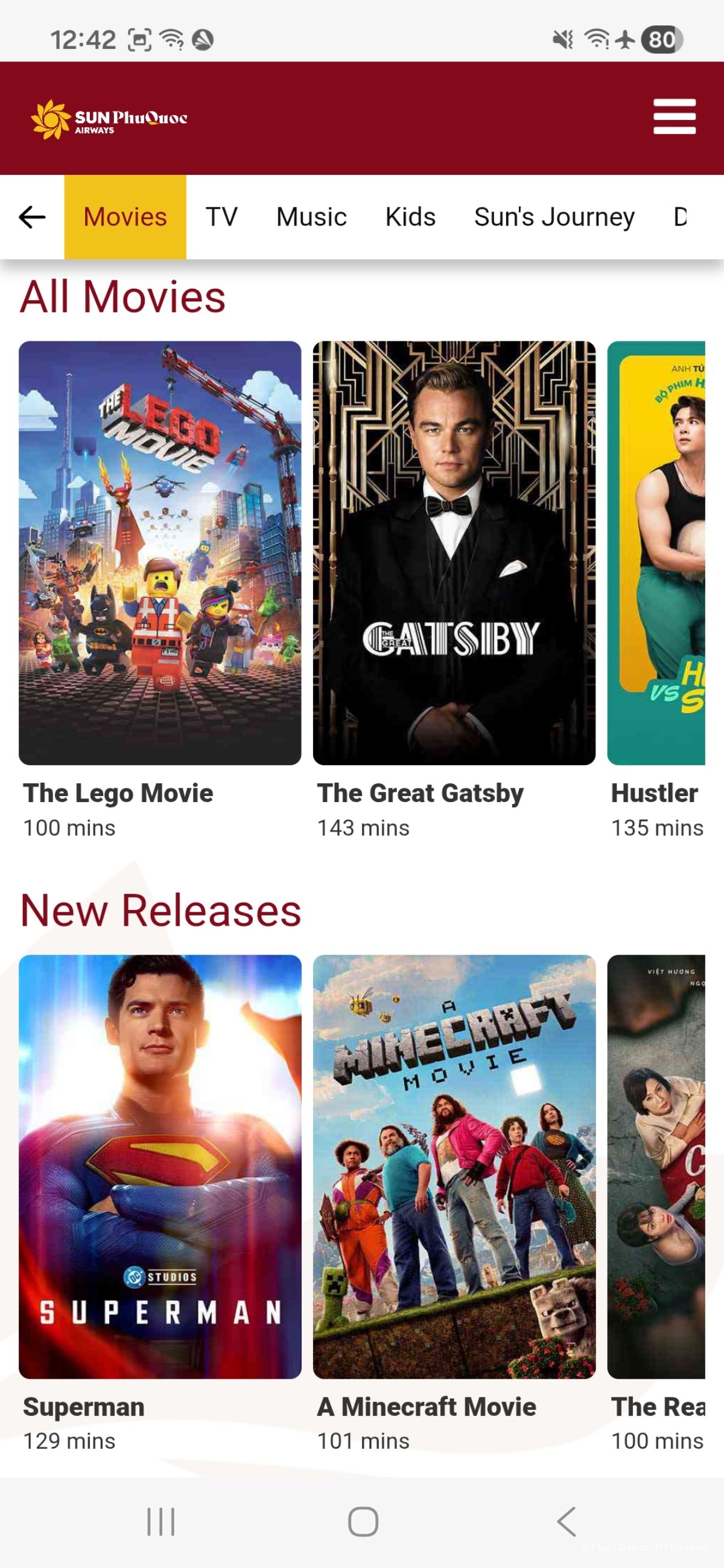
Task: Open the hamburger menu
Action: click(674, 116)
